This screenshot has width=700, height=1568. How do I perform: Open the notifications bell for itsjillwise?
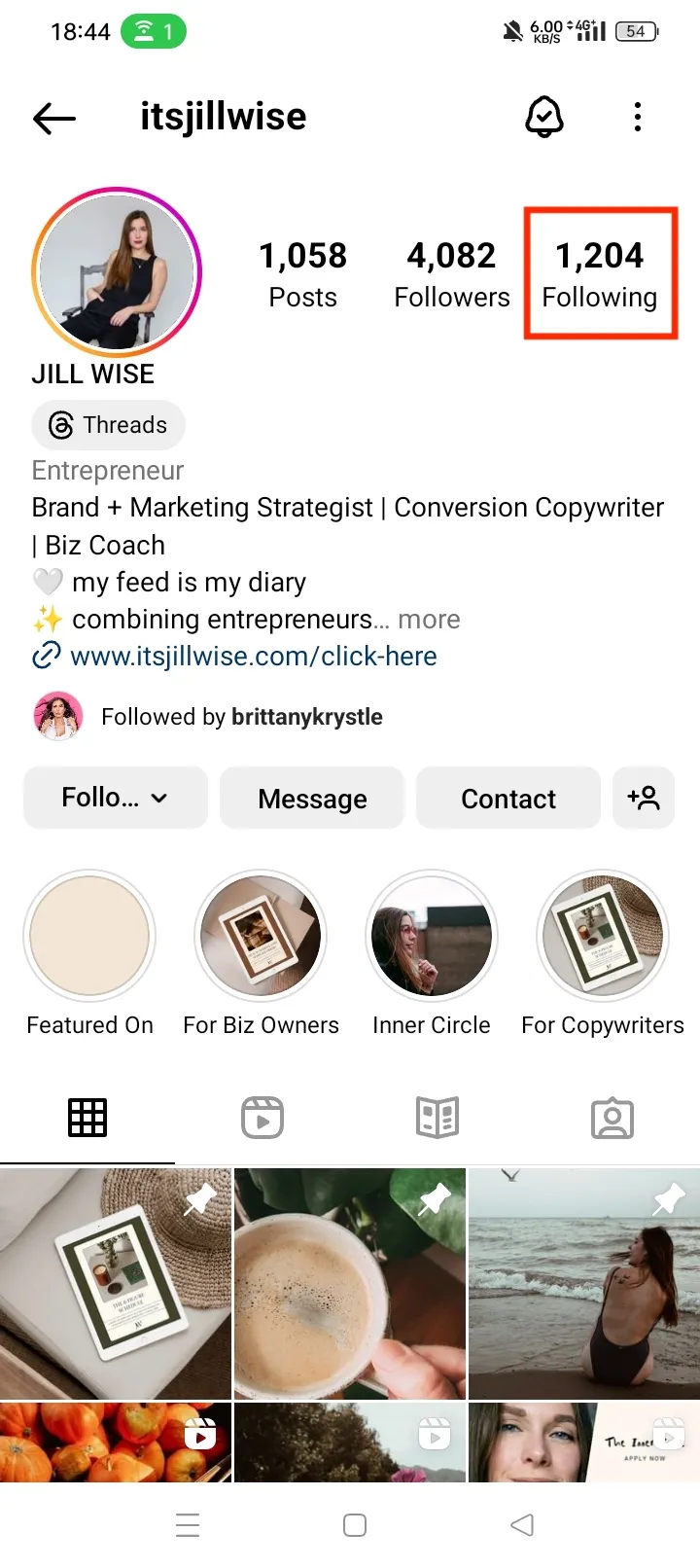point(544,118)
